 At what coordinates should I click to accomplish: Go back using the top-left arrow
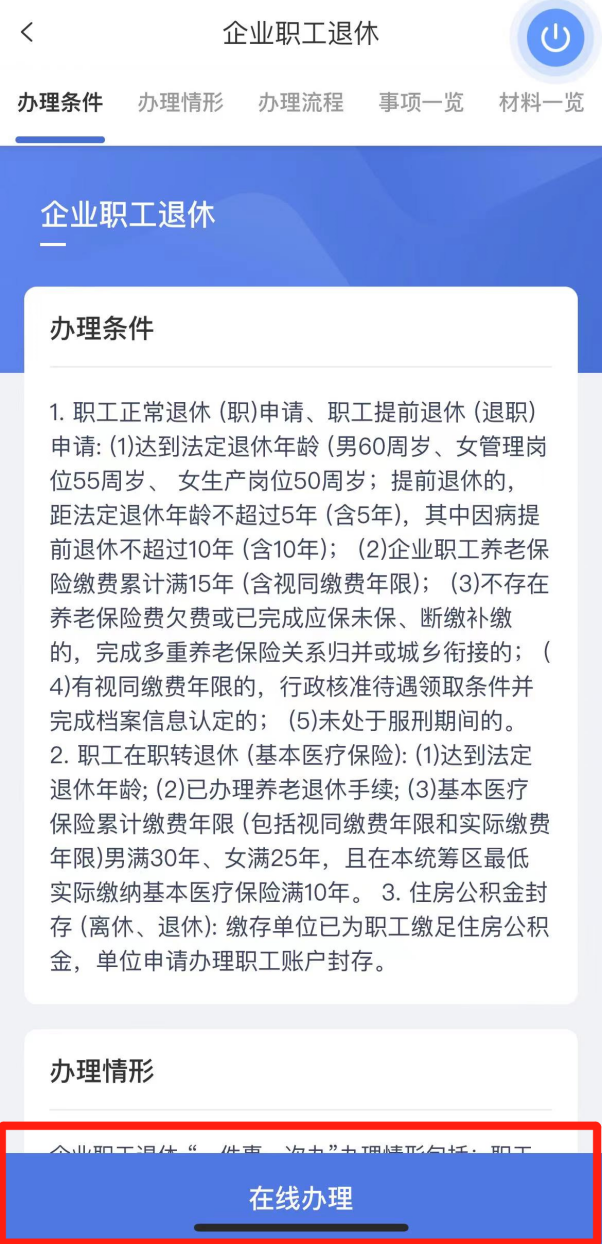27,32
